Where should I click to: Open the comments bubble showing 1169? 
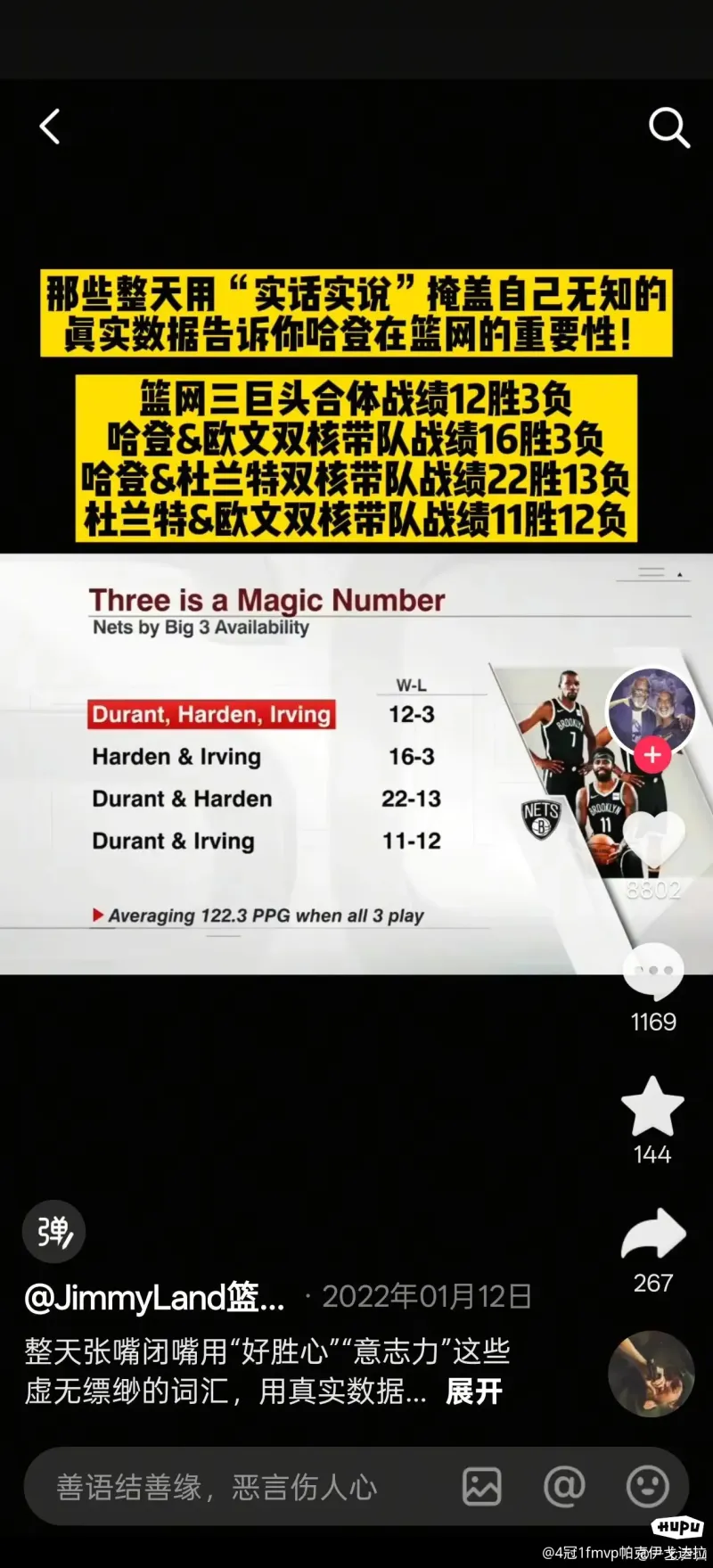click(653, 972)
